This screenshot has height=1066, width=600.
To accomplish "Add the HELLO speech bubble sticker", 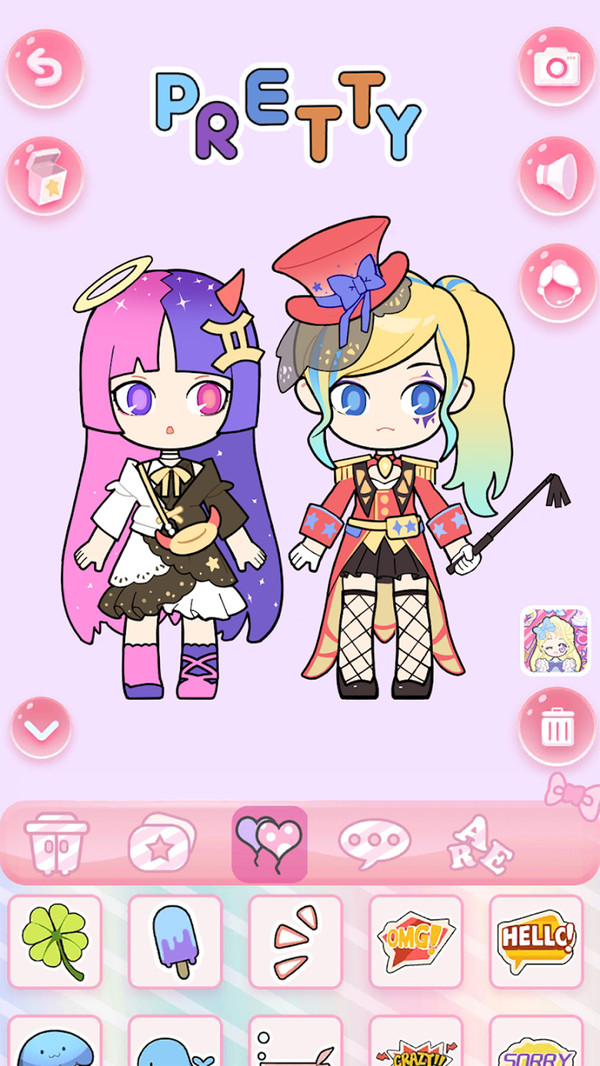I will click(536, 942).
